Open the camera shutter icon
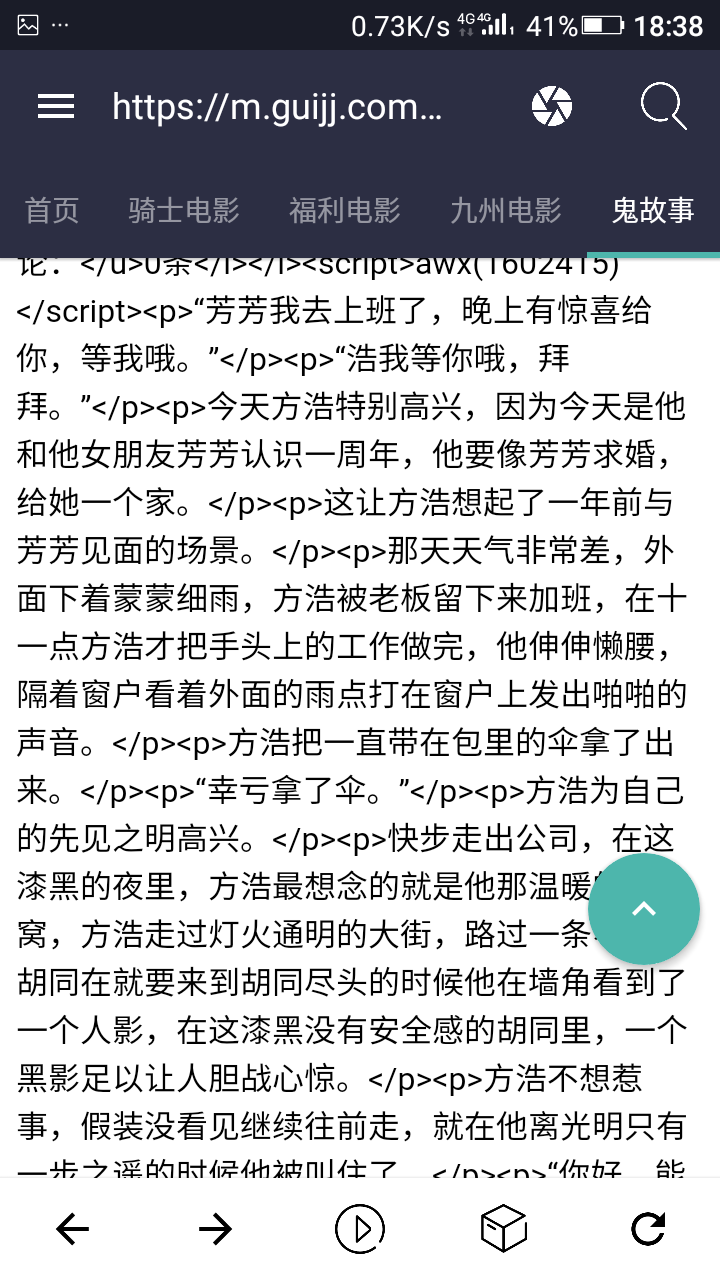 [x=552, y=107]
